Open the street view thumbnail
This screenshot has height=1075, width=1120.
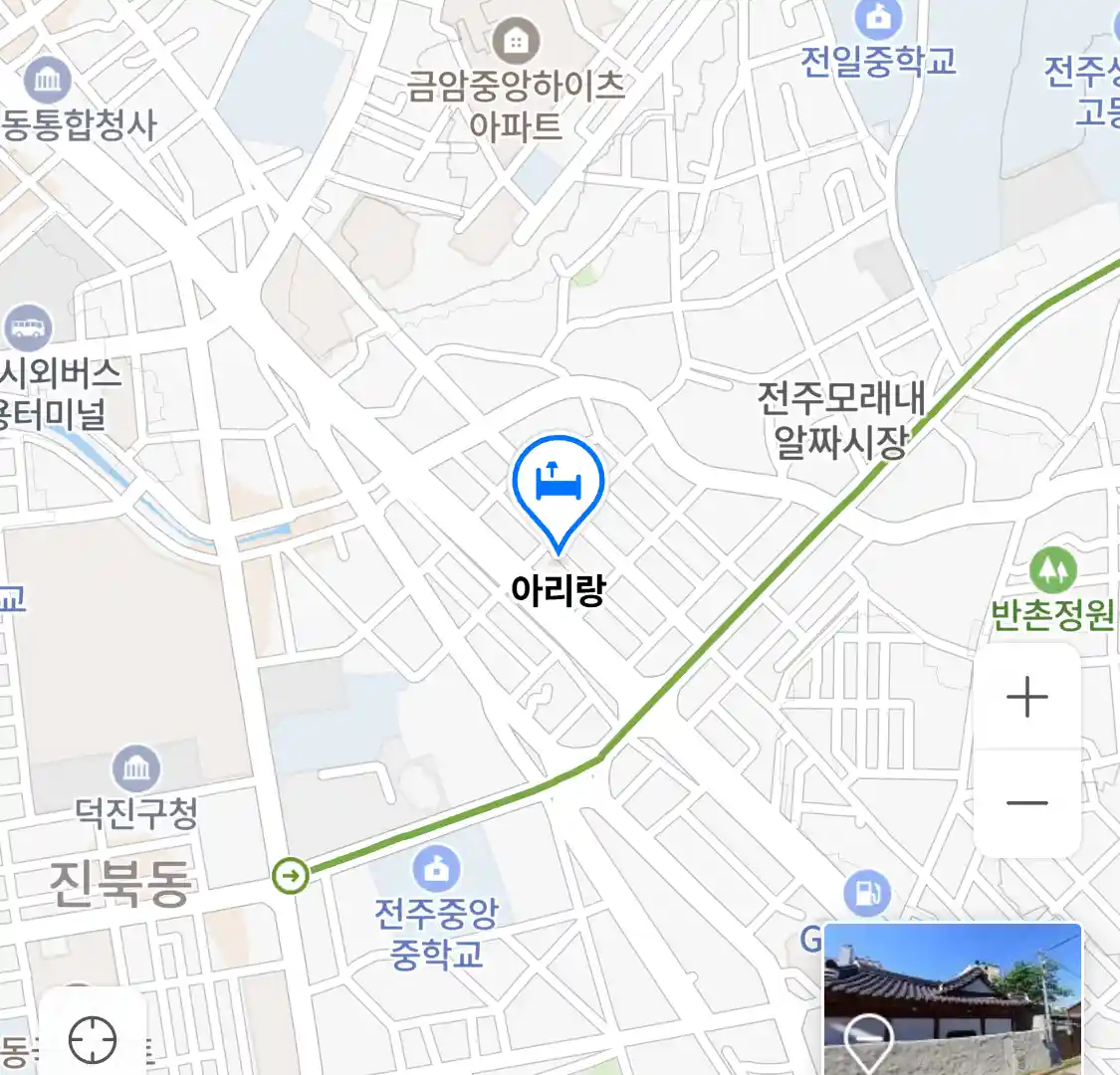(952, 998)
